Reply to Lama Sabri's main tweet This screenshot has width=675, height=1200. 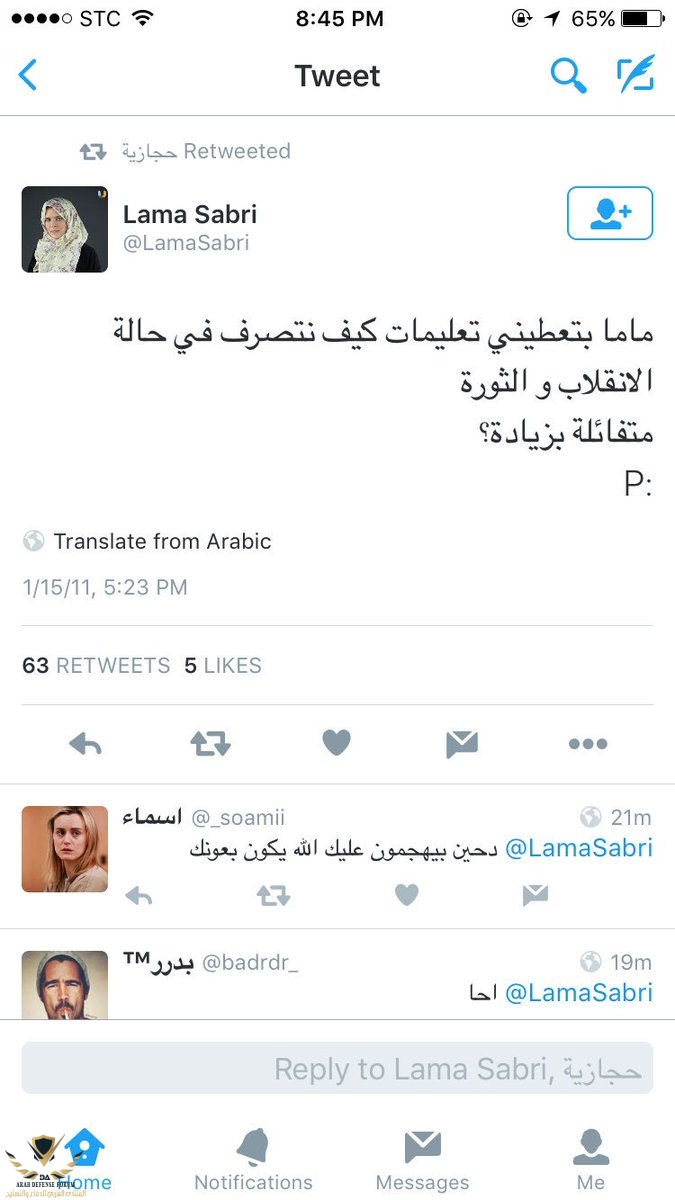(86, 743)
